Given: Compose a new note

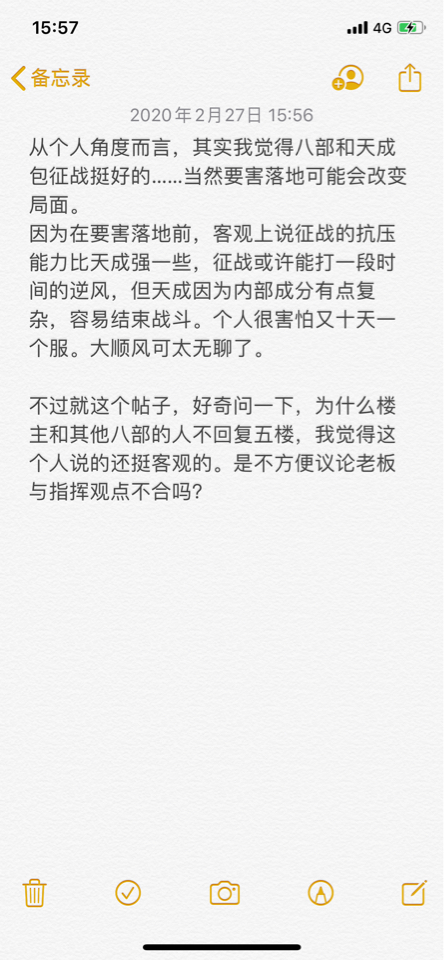Looking at the screenshot, I should tap(415, 893).
